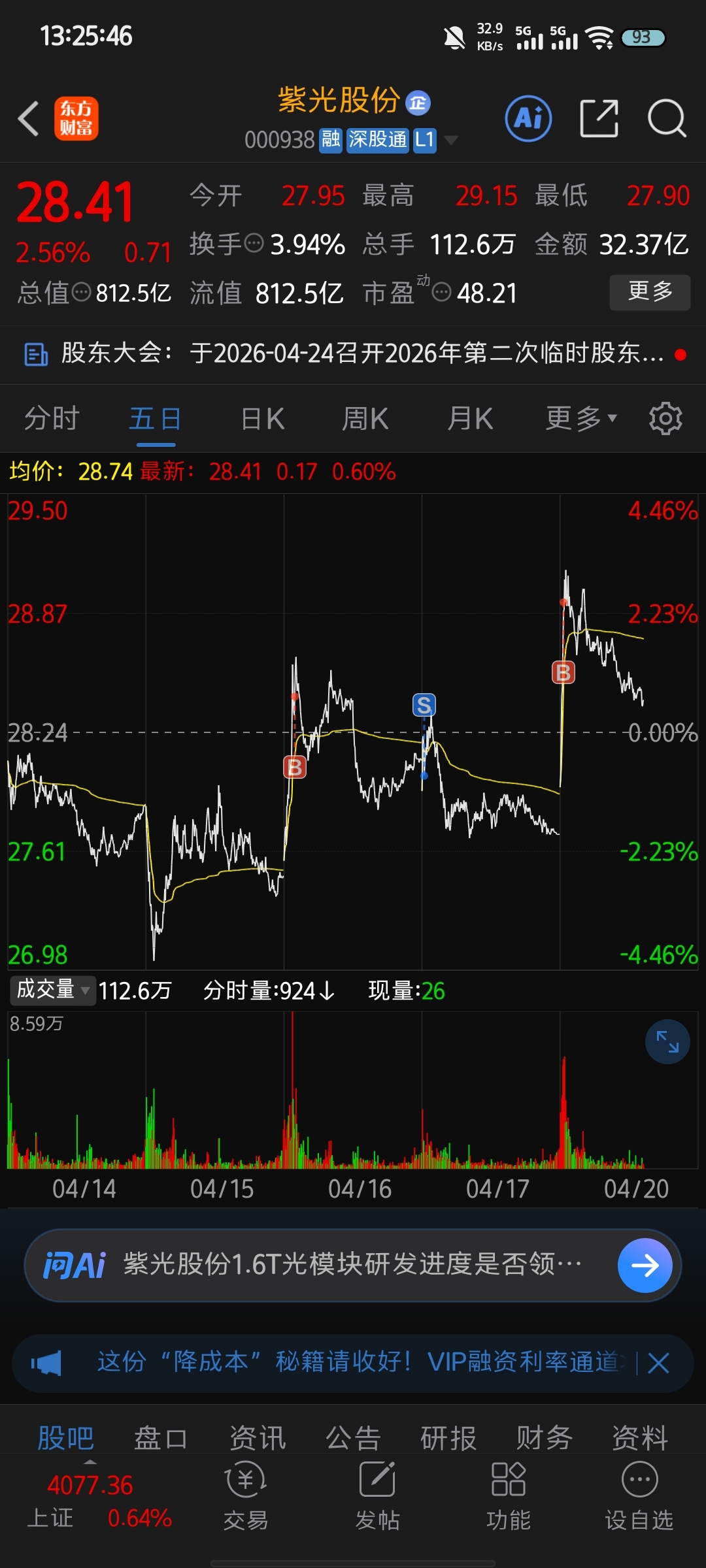This screenshot has height=1568, width=706.
Task: Open the Ai assistant icon
Action: 528,119
